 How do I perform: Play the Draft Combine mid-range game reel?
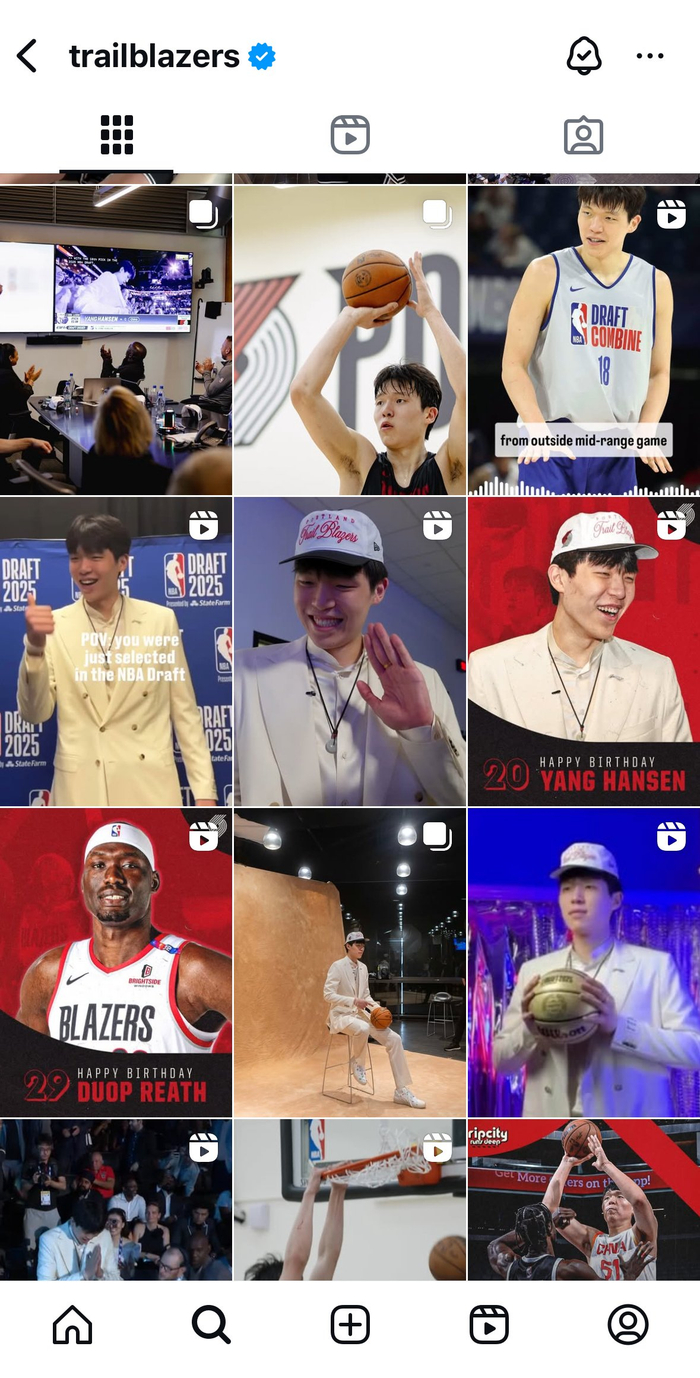[x=584, y=340]
